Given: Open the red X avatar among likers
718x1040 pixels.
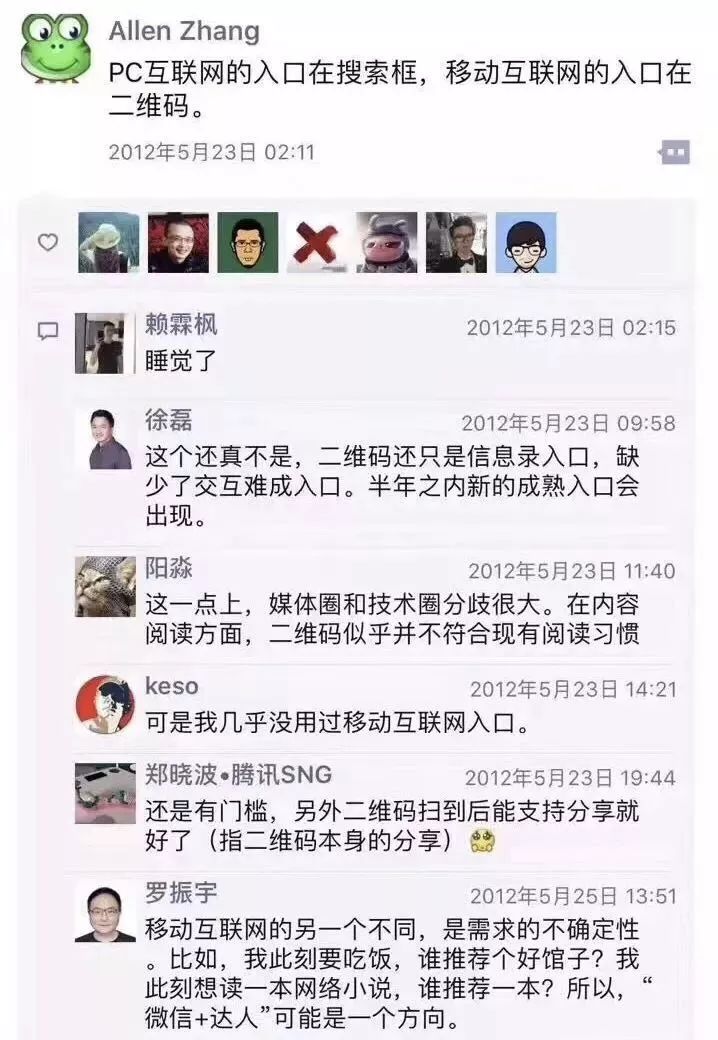Looking at the screenshot, I should (x=317, y=243).
